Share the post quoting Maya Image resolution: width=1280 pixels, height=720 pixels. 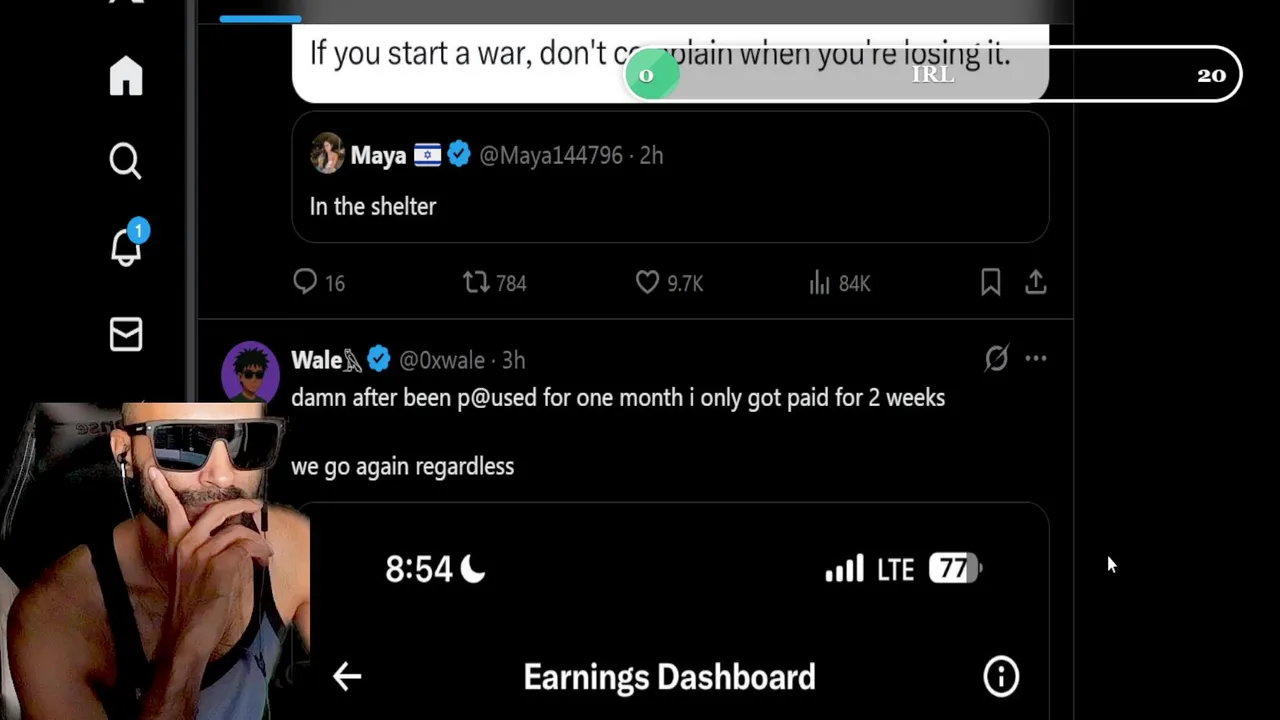click(x=1036, y=283)
